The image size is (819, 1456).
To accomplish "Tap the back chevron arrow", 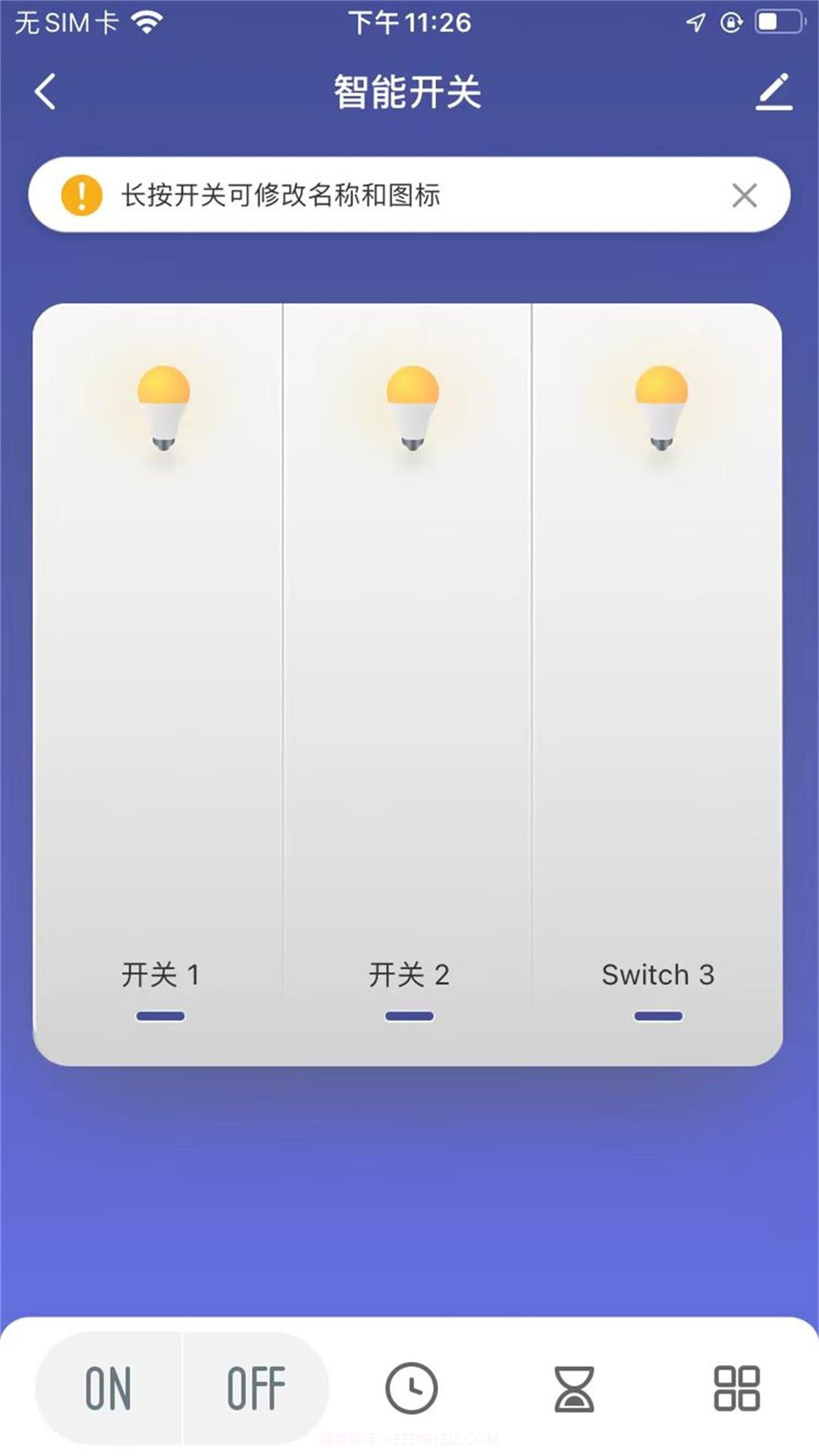I will point(45,91).
